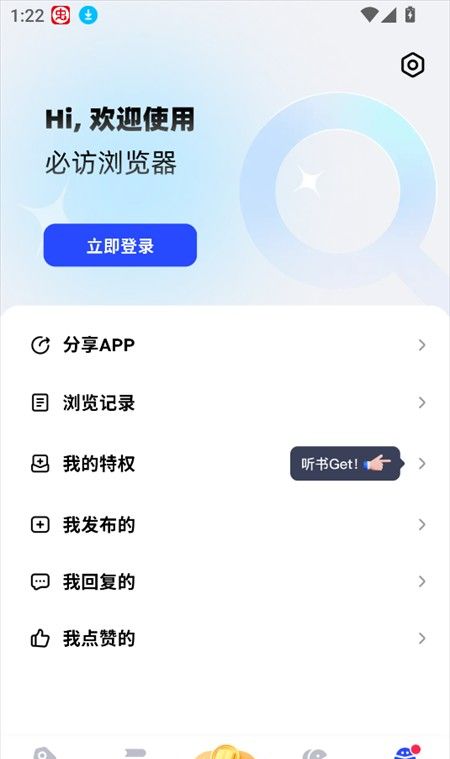Image resolution: width=450 pixels, height=759 pixels.
Task: View 浏览记录 browsing history
Action: 225,403
